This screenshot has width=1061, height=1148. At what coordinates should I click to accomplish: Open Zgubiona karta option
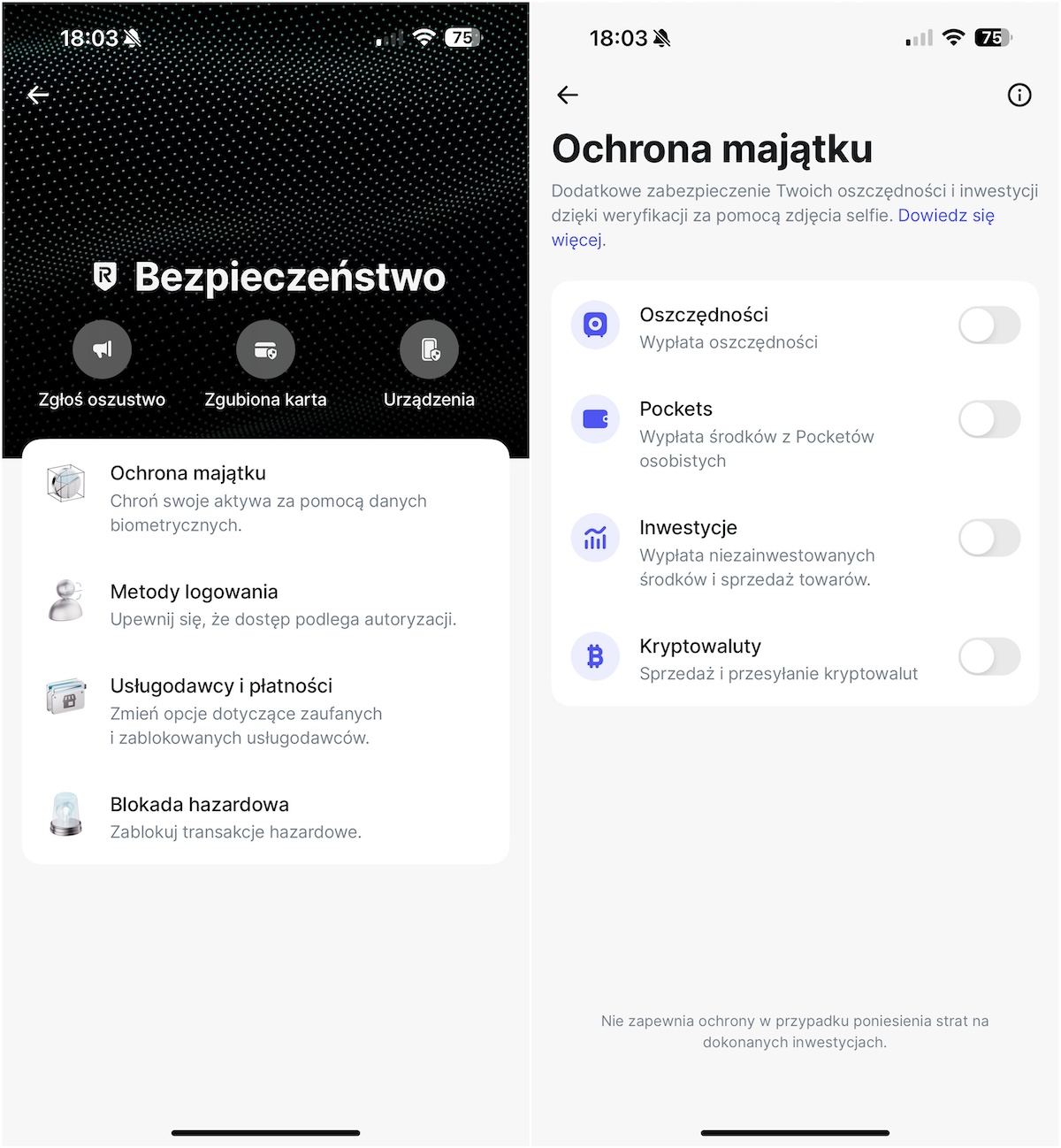(265, 350)
